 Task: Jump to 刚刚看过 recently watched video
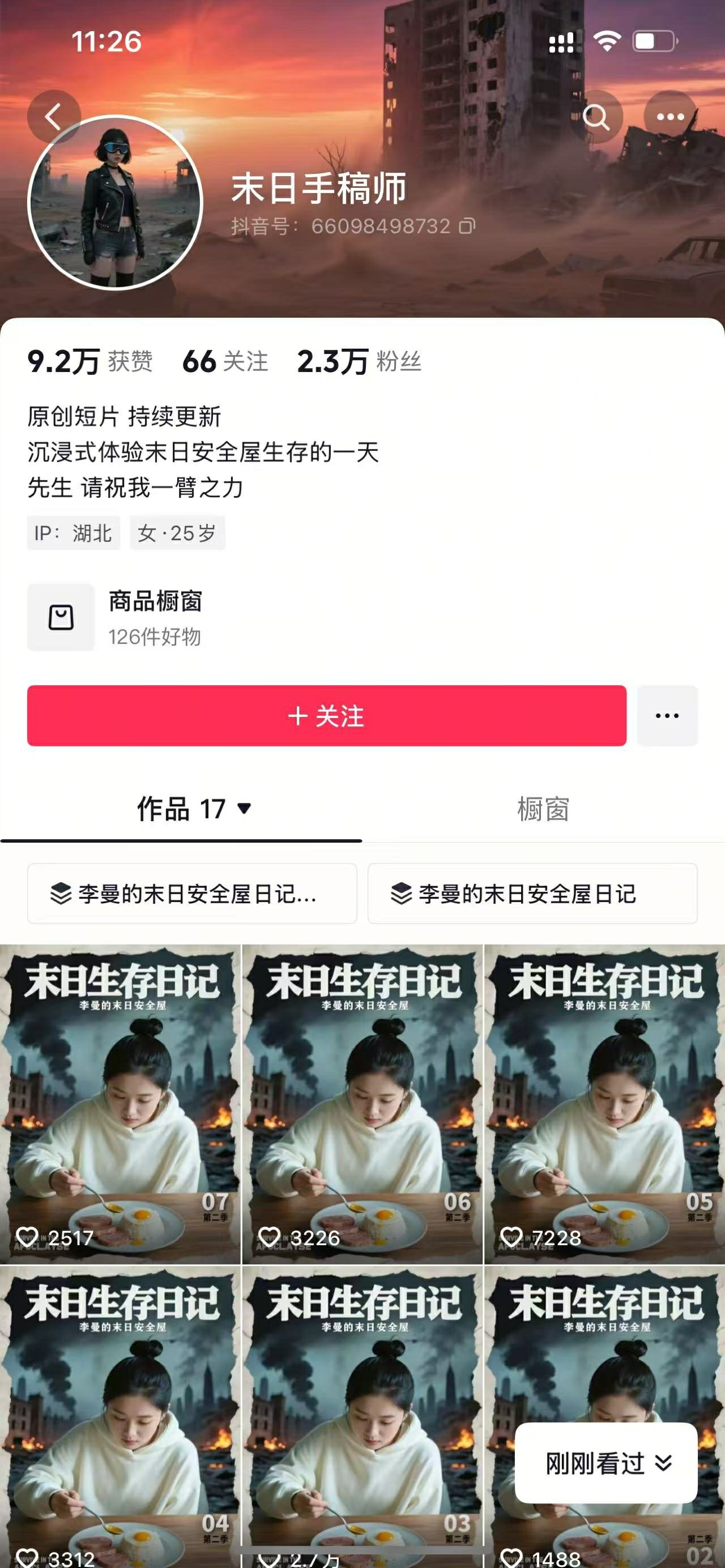point(606,1463)
